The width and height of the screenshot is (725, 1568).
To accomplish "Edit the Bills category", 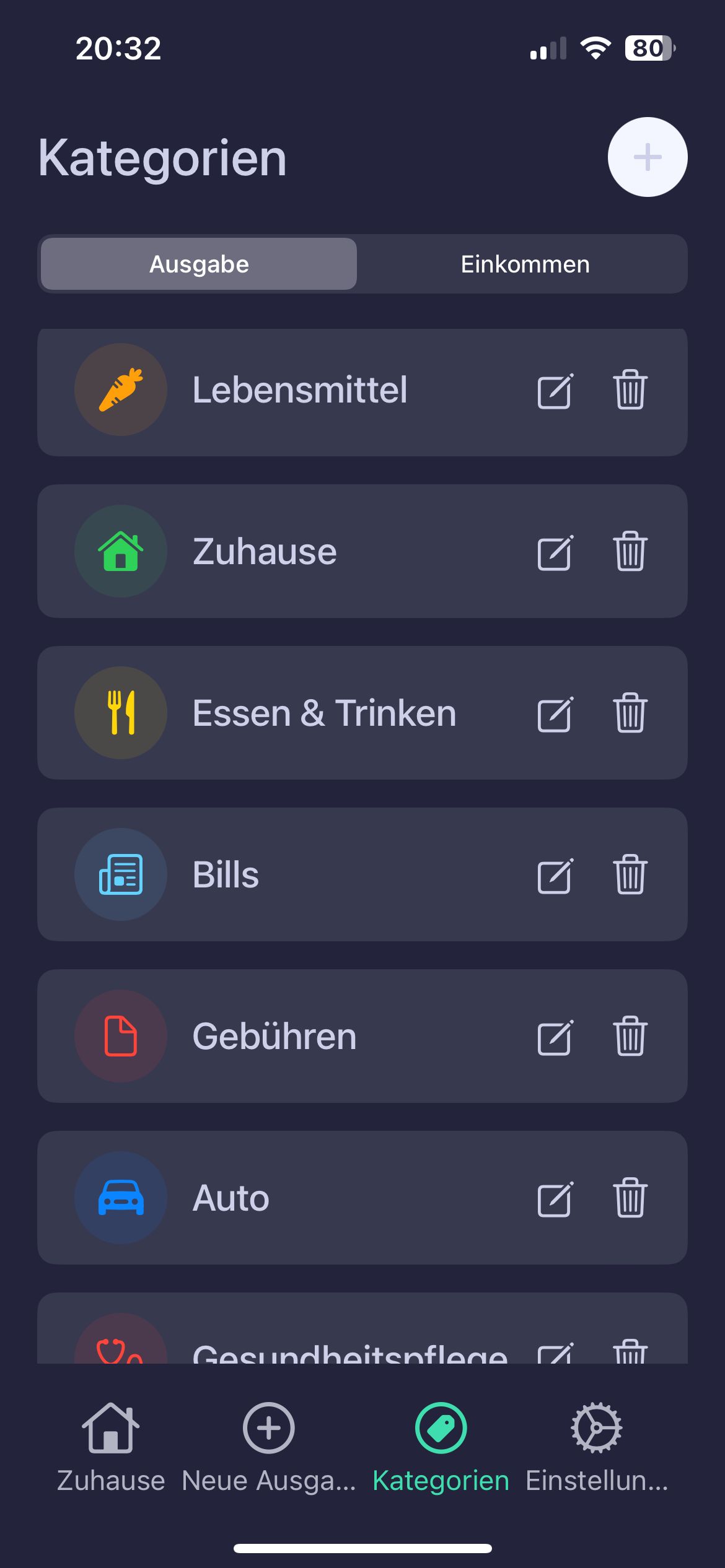I will coord(555,876).
